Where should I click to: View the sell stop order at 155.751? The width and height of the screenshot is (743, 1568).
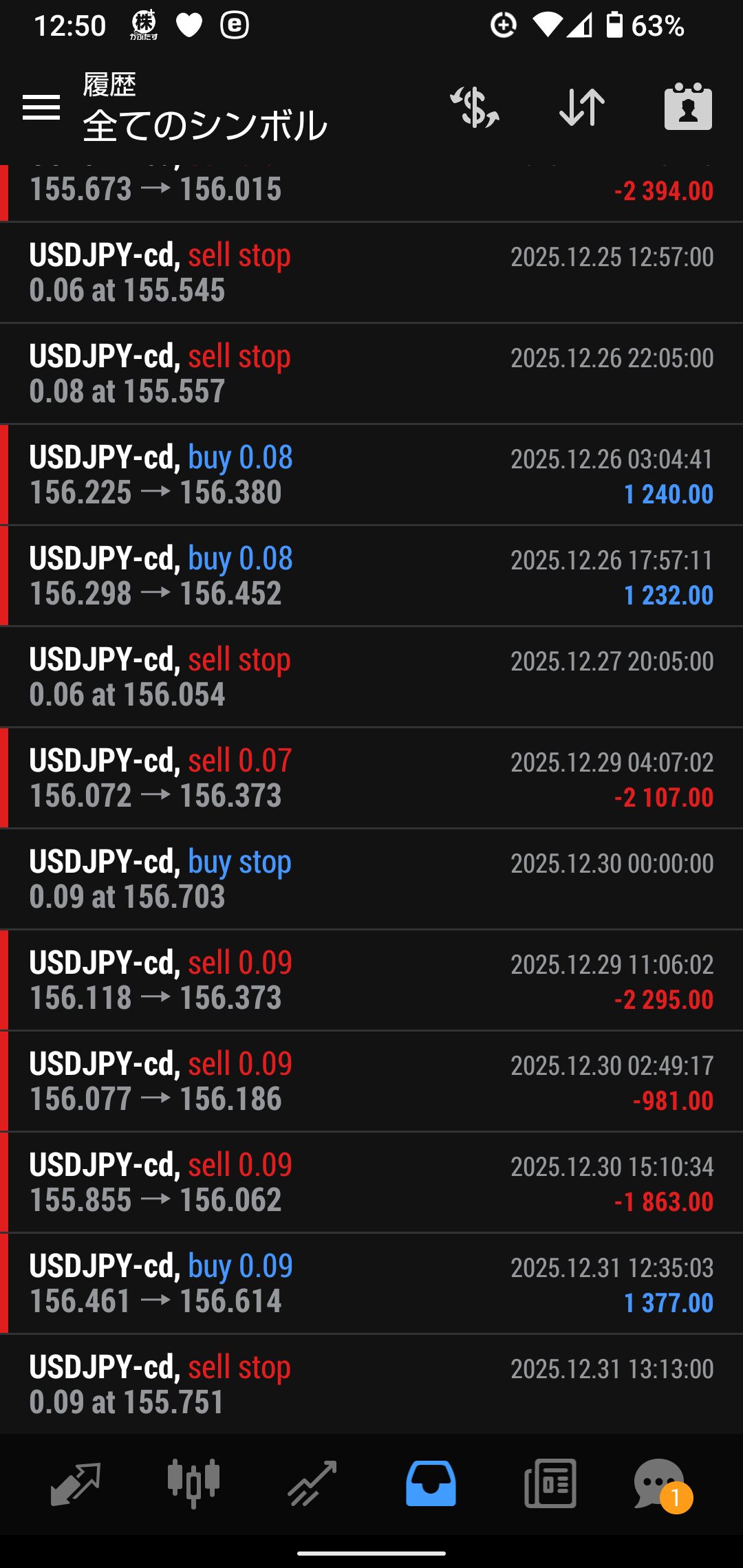coord(371,1384)
